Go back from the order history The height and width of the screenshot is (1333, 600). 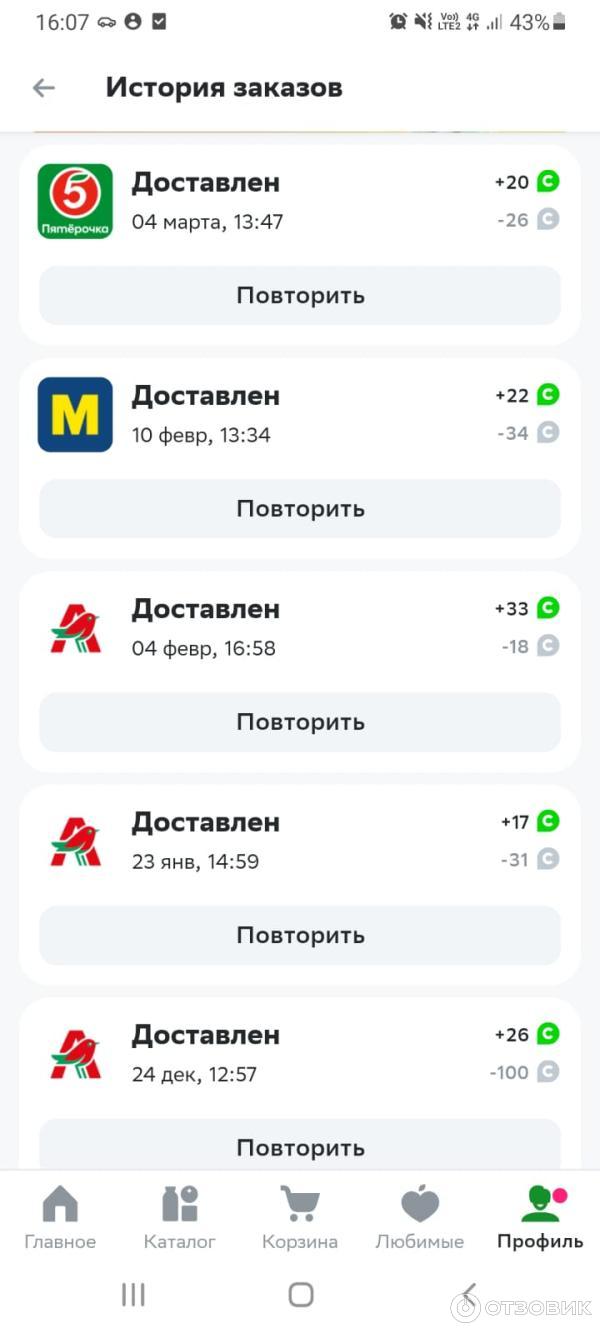tap(43, 88)
